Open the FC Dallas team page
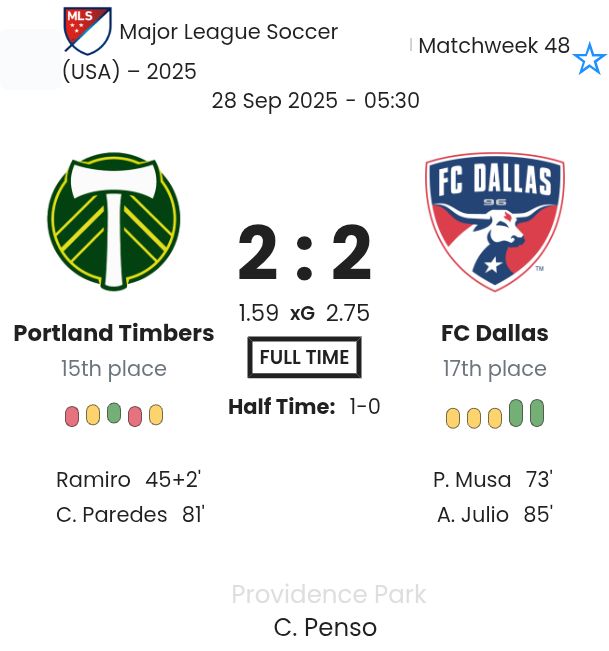Viewport: 609px width, 651px height. coord(494,333)
